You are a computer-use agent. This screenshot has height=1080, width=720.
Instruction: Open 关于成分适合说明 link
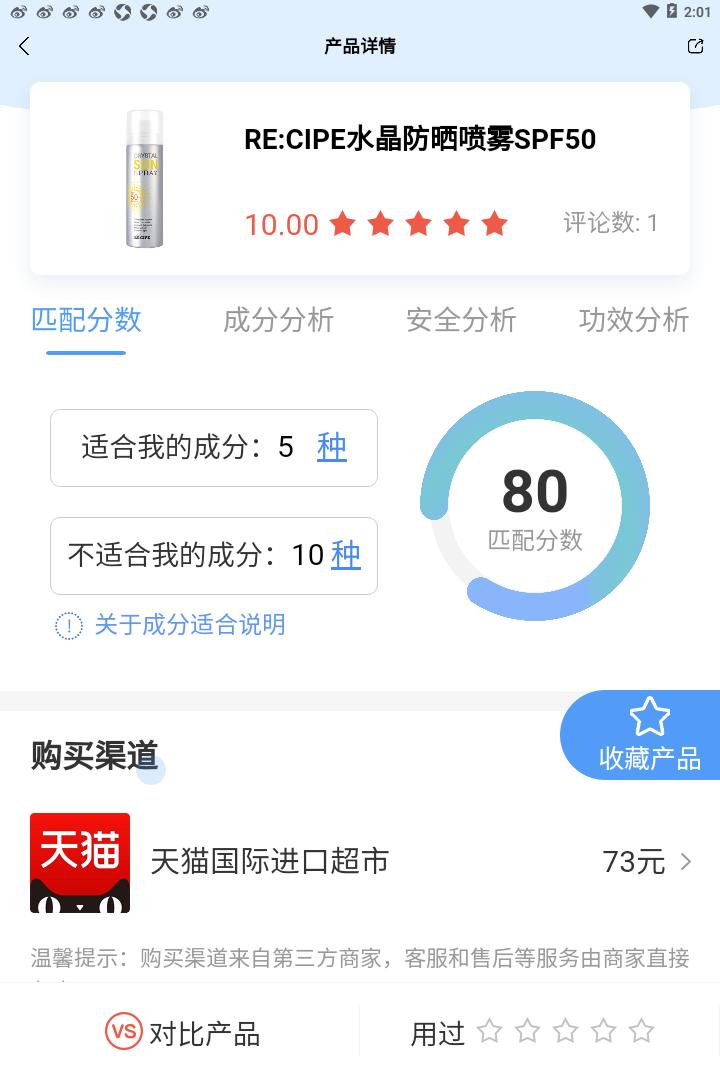click(x=189, y=624)
